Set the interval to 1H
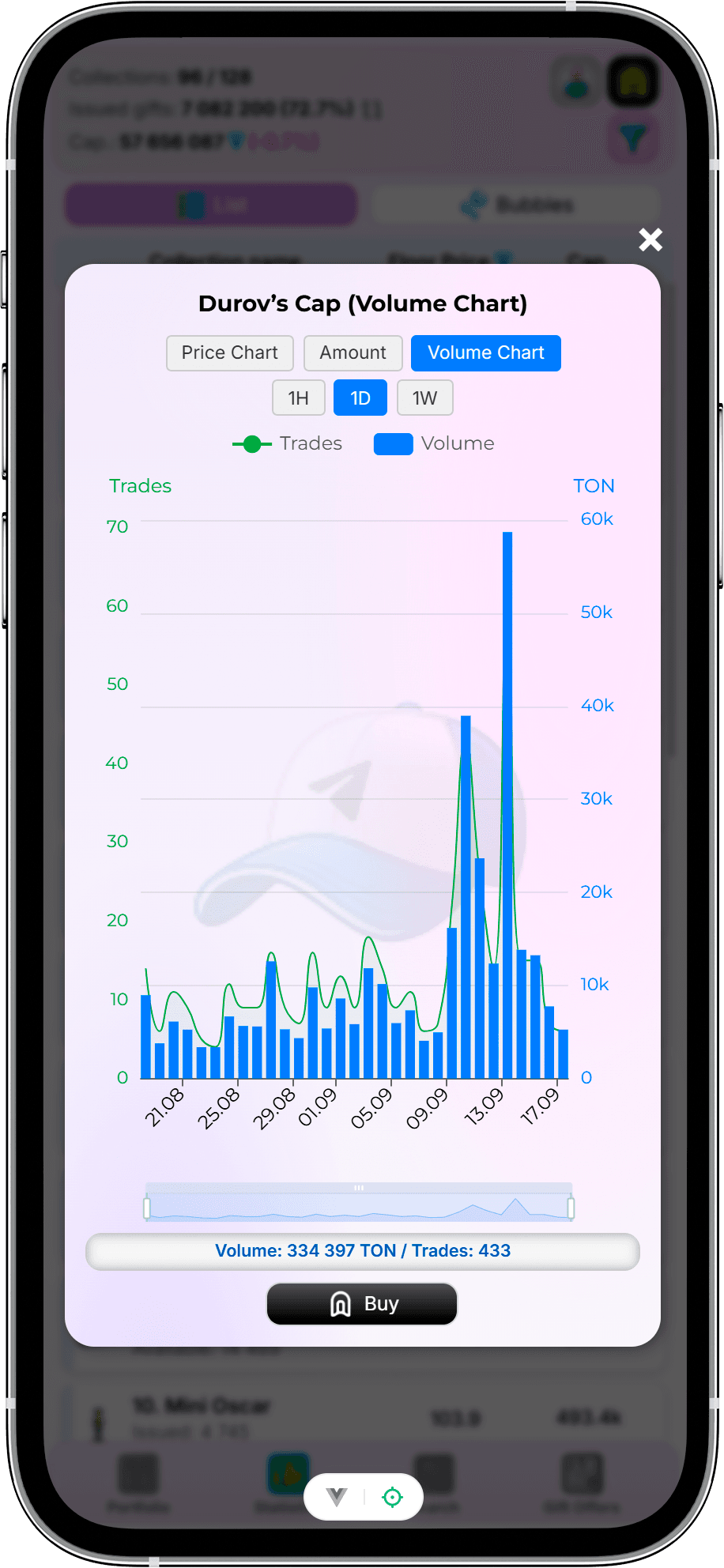This screenshot has height=1568, width=724. (298, 398)
